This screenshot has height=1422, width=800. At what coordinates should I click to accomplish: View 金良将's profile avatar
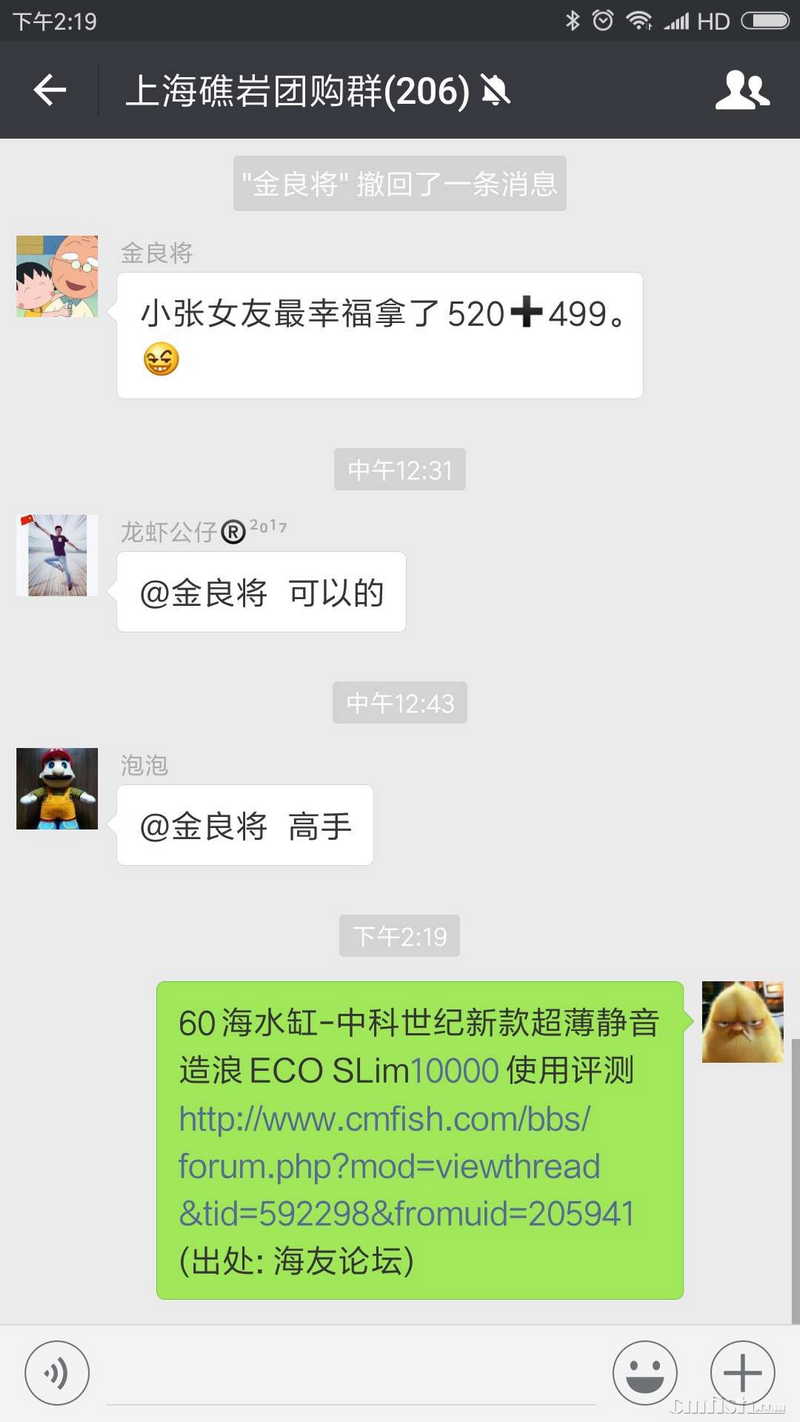[57, 277]
